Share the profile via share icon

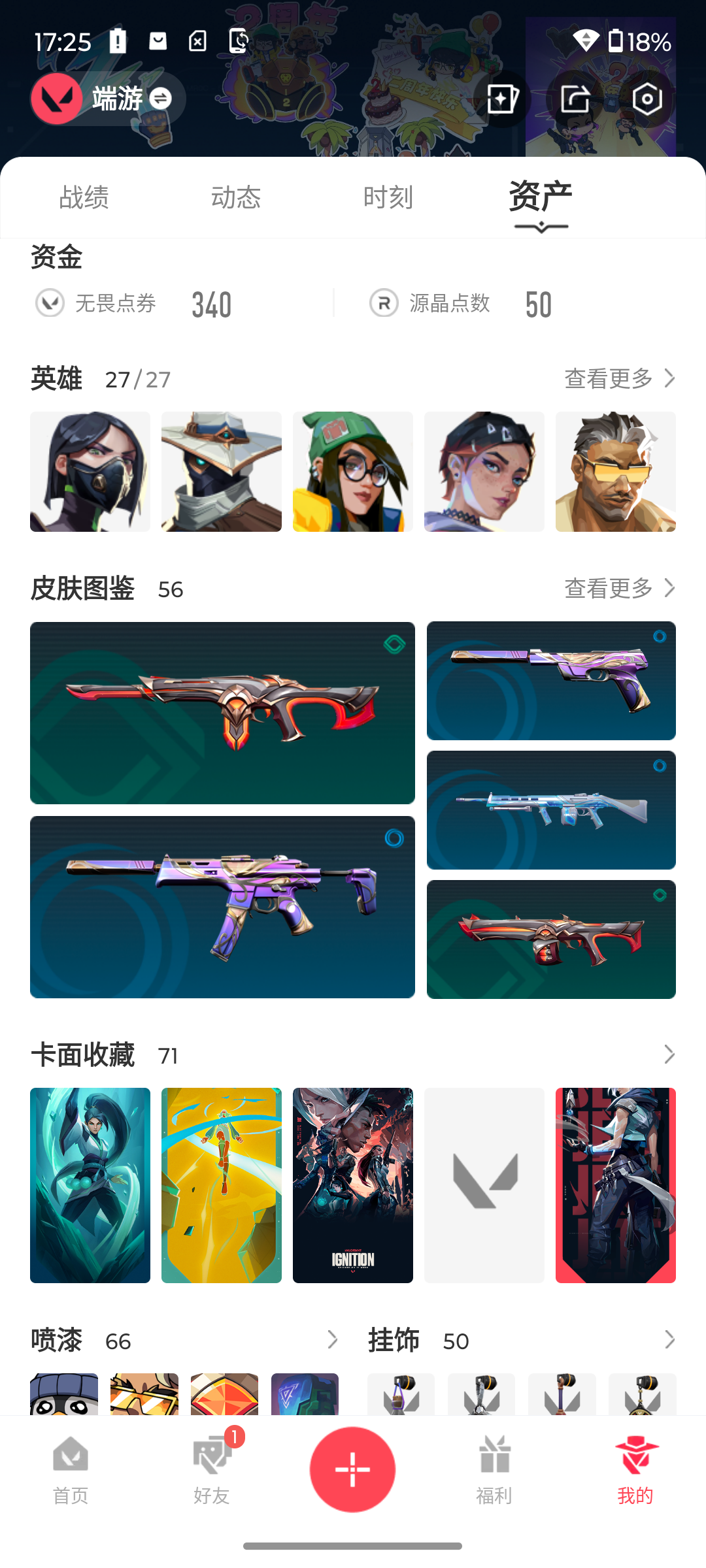tap(575, 99)
